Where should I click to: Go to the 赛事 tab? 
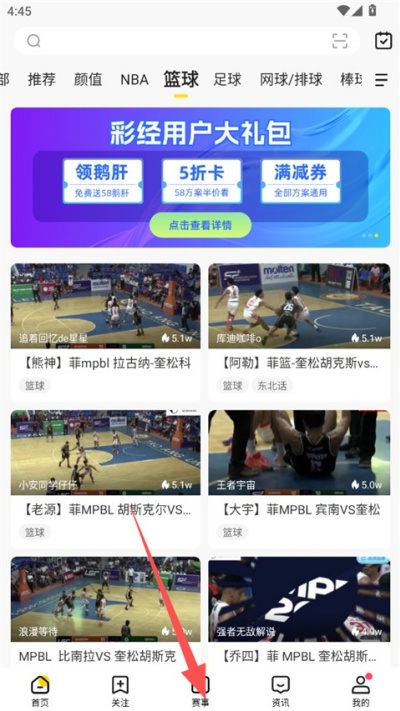pyautogui.click(x=200, y=690)
